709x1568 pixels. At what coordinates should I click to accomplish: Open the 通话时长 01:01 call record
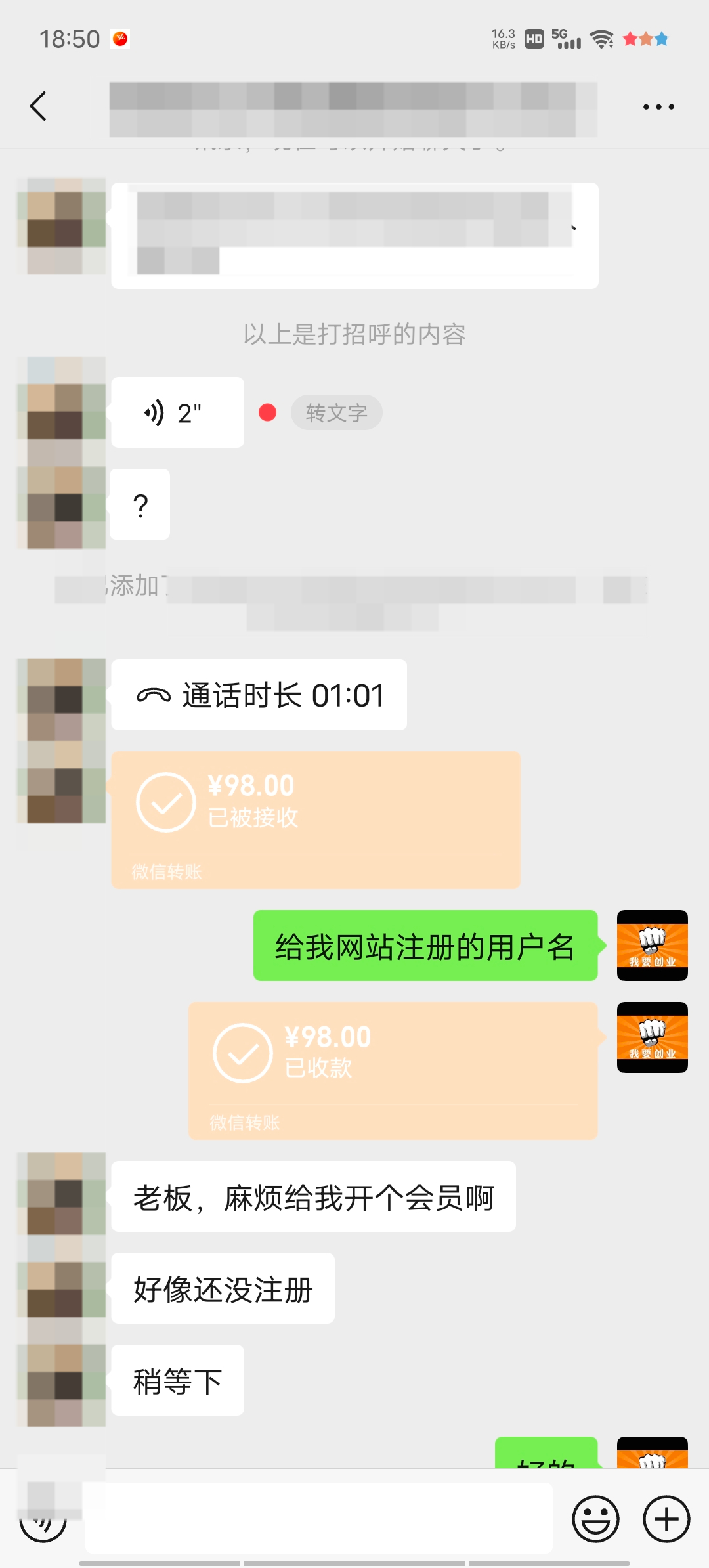coord(259,695)
